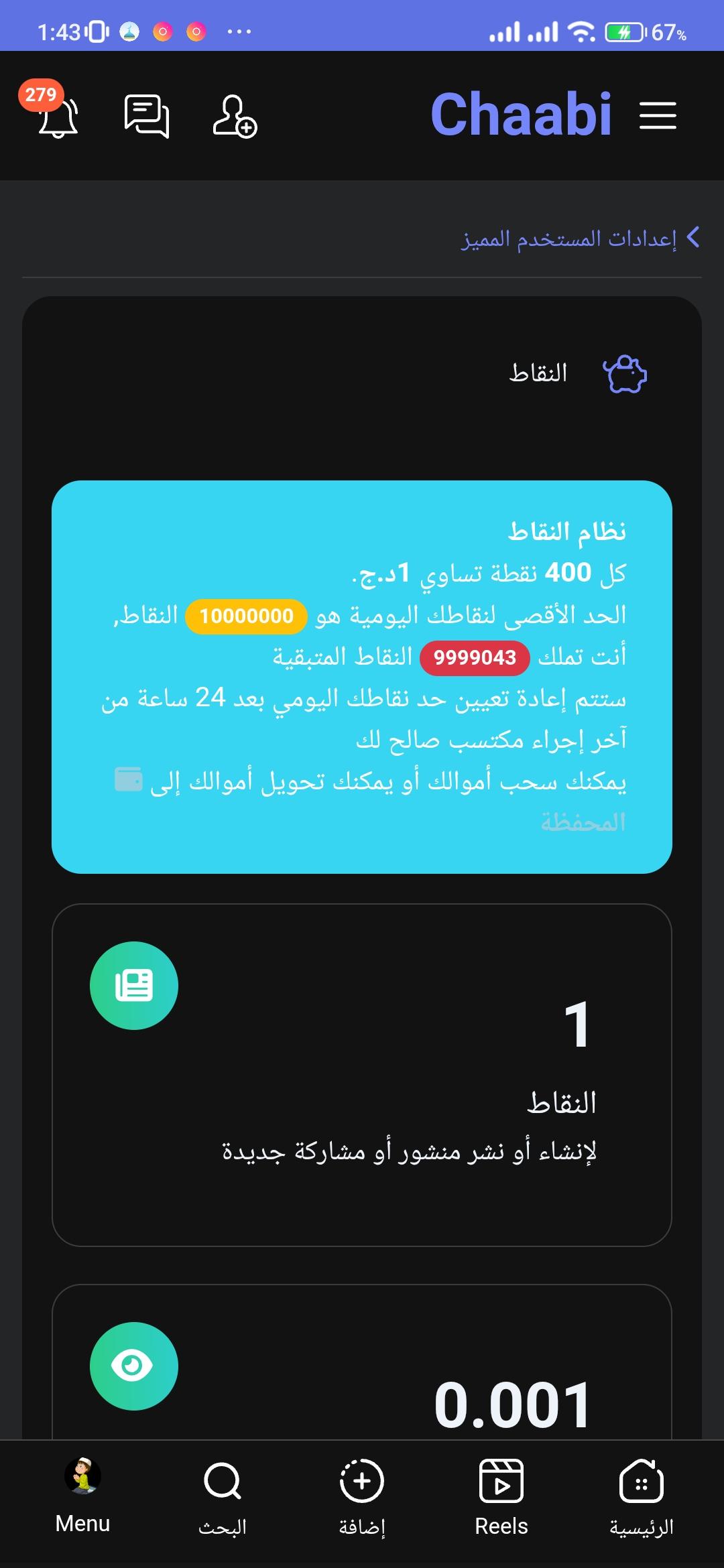Open the notifications bell
The height and width of the screenshot is (1568, 724).
(x=58, y=117)
